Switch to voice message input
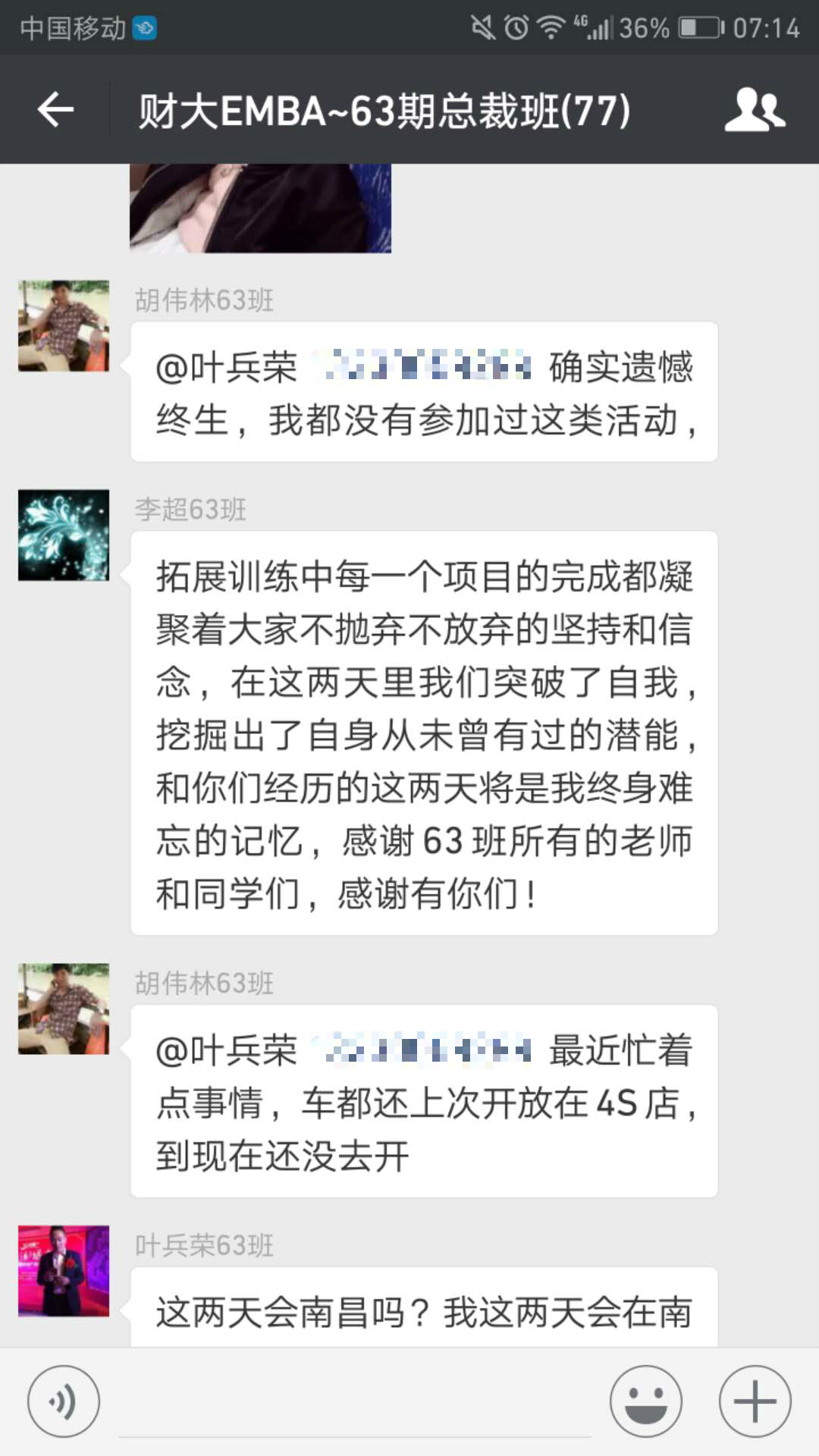Screen dimensions: 819x1456 pyautogui.click(x=64, y=1401)
